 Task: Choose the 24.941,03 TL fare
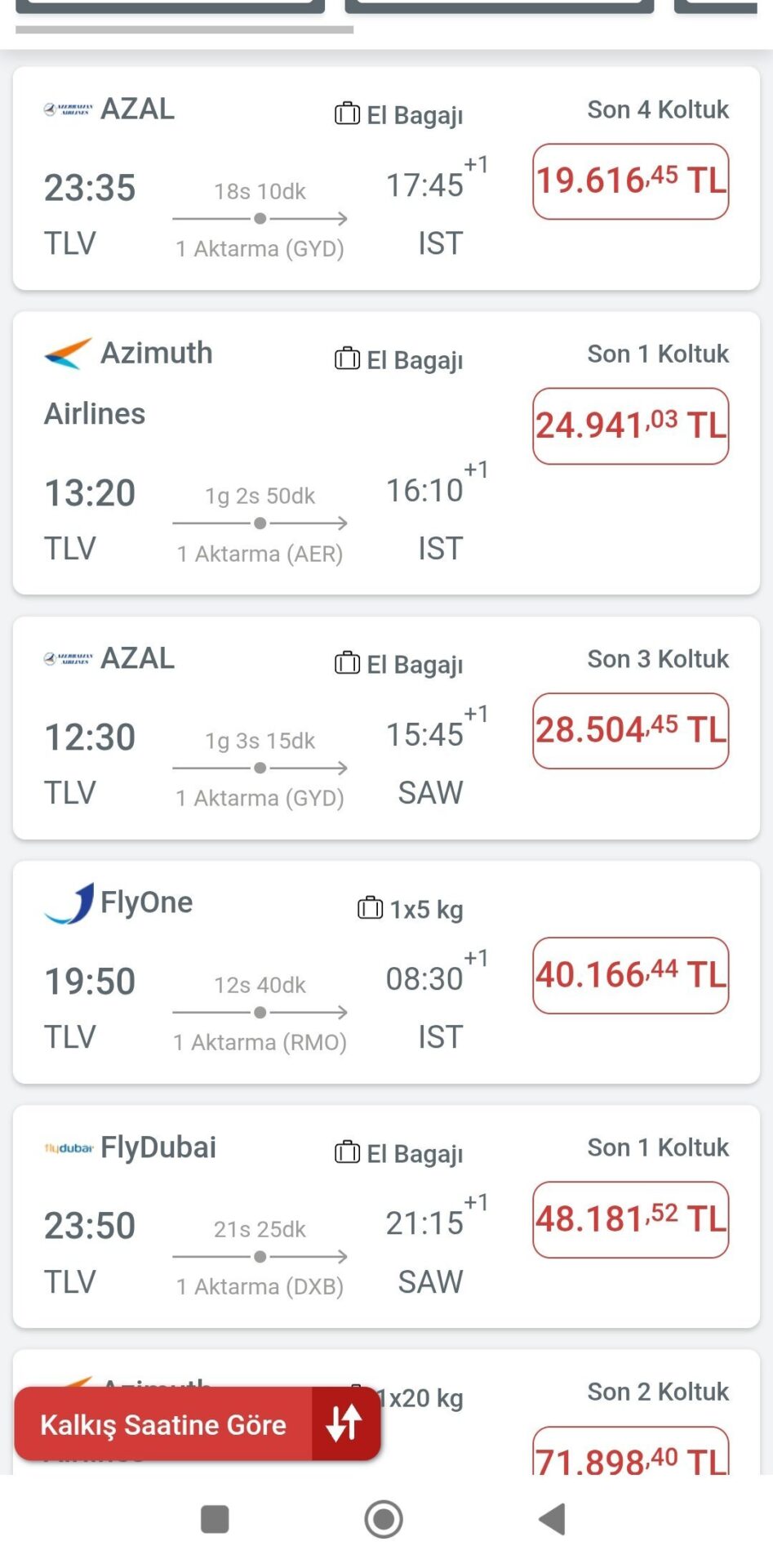tap(630, 425)
